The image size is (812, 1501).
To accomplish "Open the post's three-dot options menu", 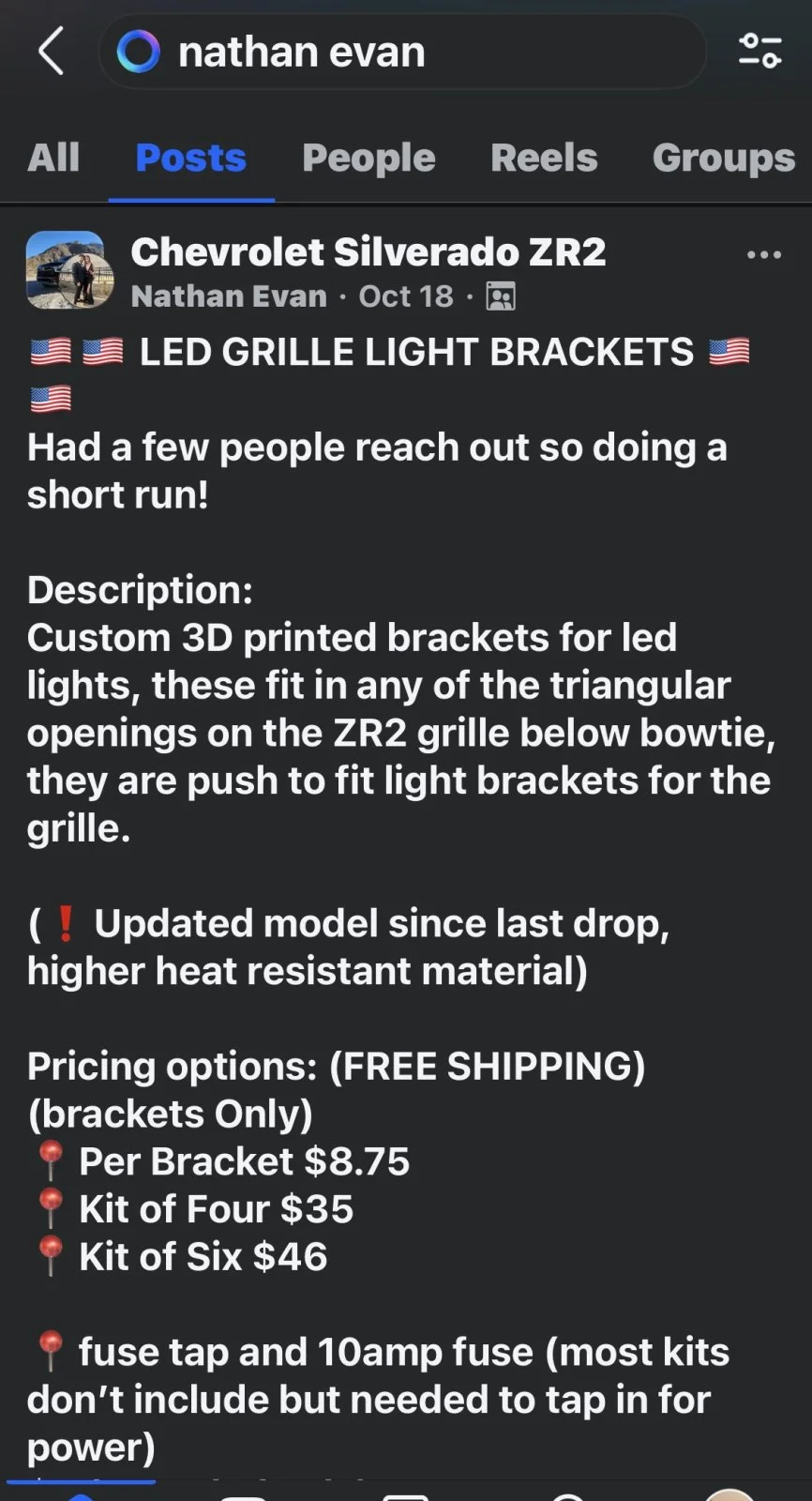I will pos(763,254).
